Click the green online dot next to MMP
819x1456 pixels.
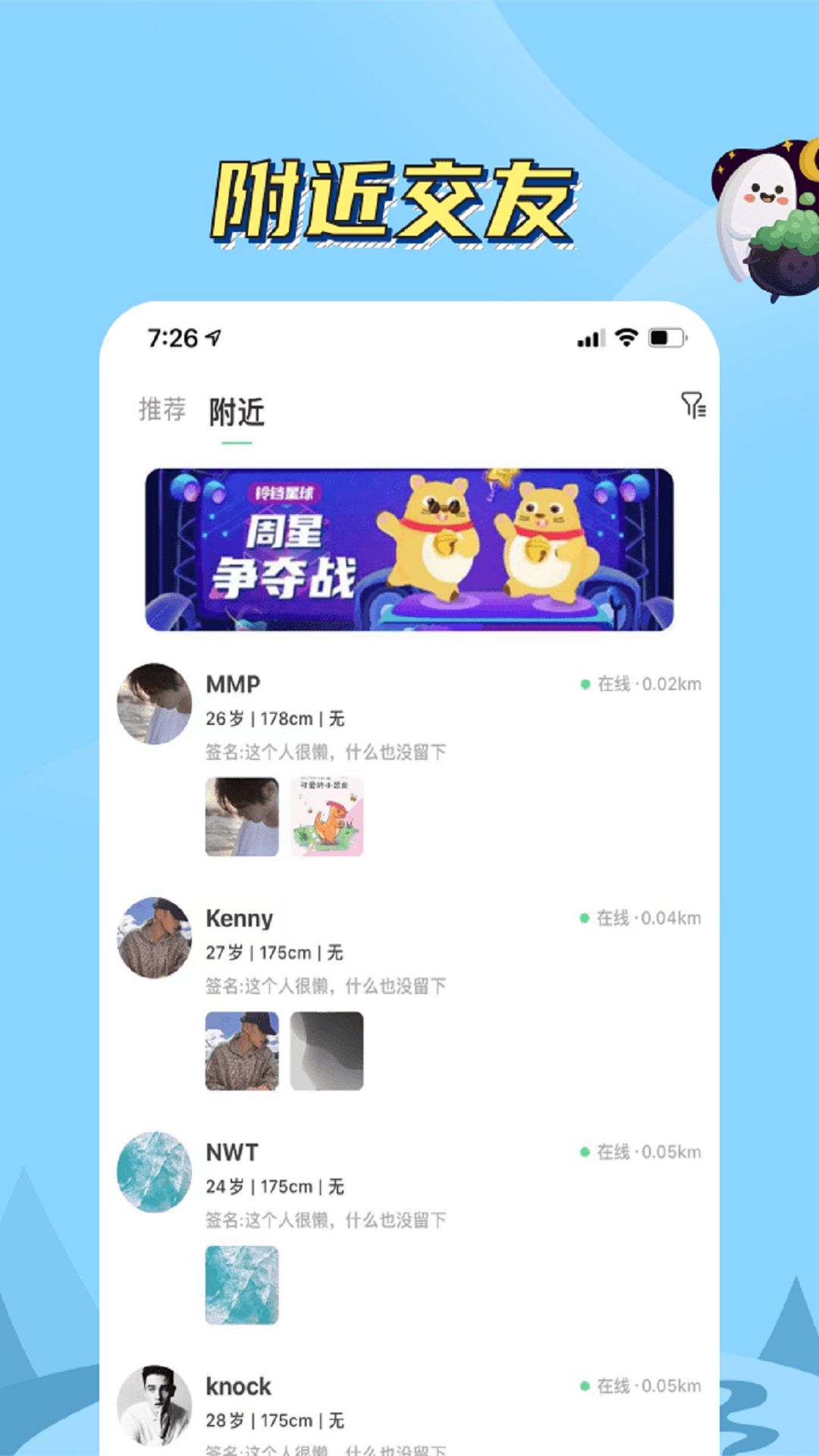click(584, 683)
